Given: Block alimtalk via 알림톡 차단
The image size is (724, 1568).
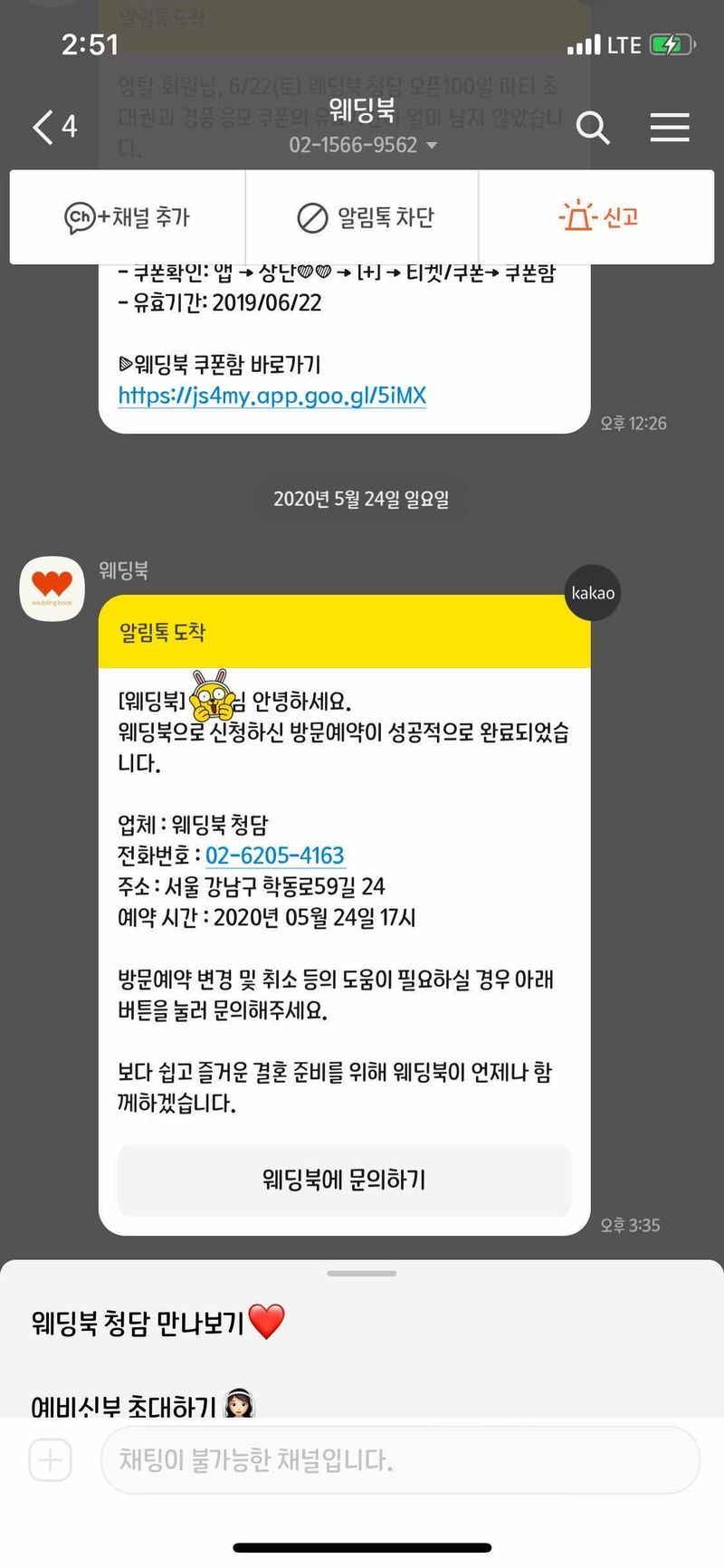Looking at the screenshot, I should point(366,217).
